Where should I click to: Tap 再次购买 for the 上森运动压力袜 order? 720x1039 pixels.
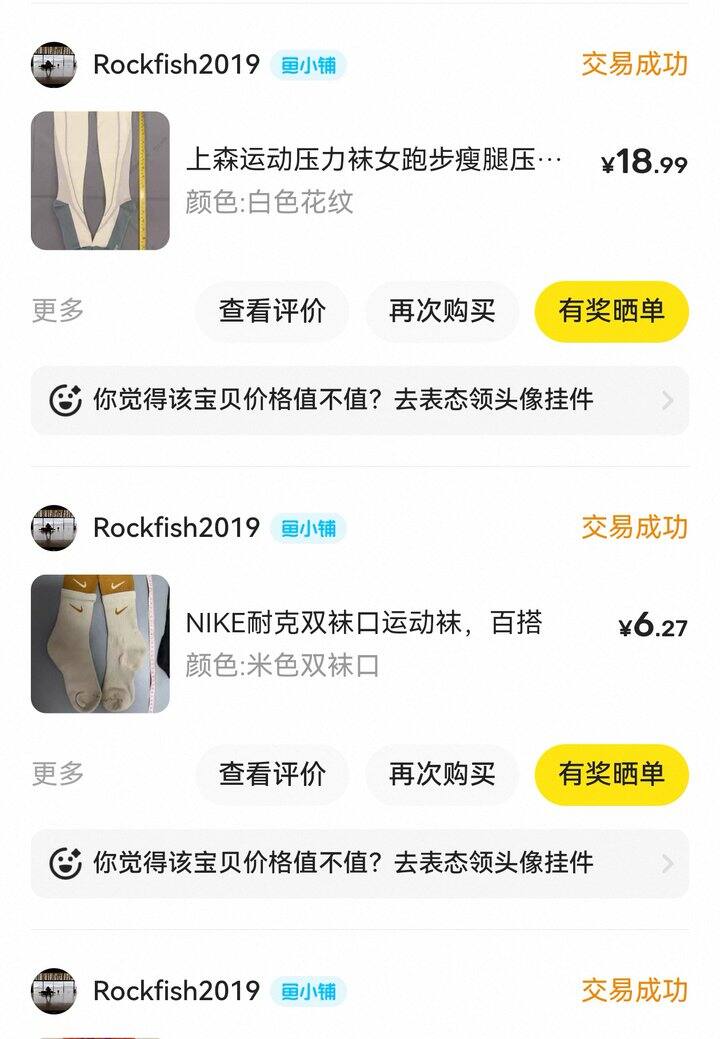(442, 311)
